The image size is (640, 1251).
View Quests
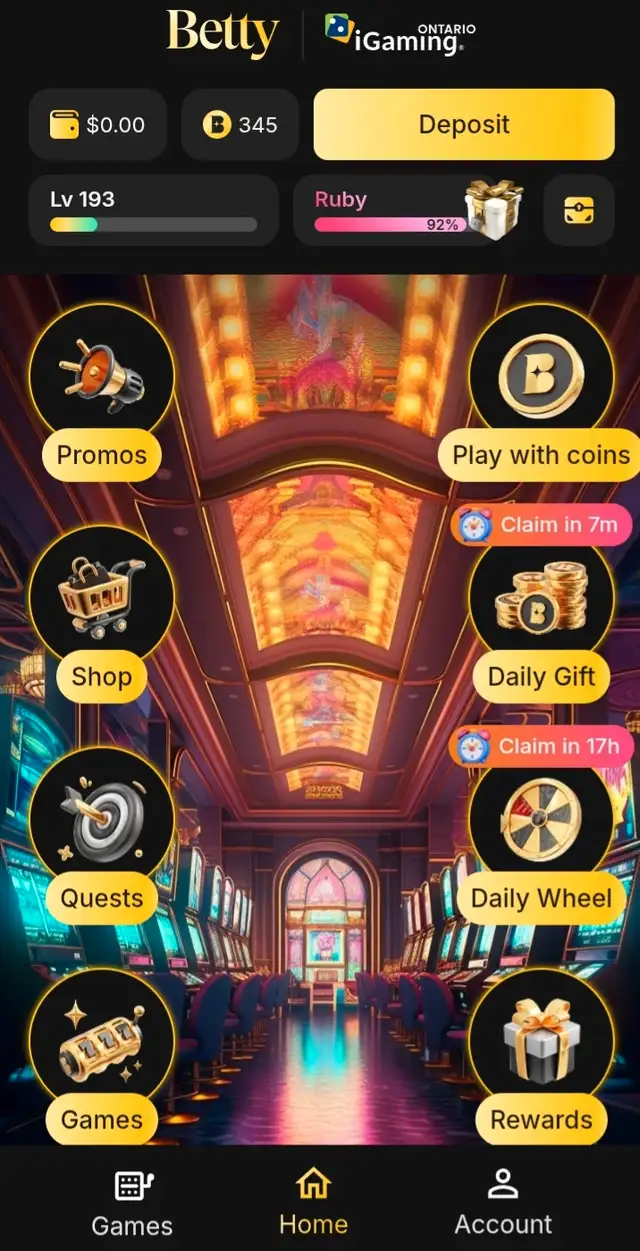pos(101,836)
